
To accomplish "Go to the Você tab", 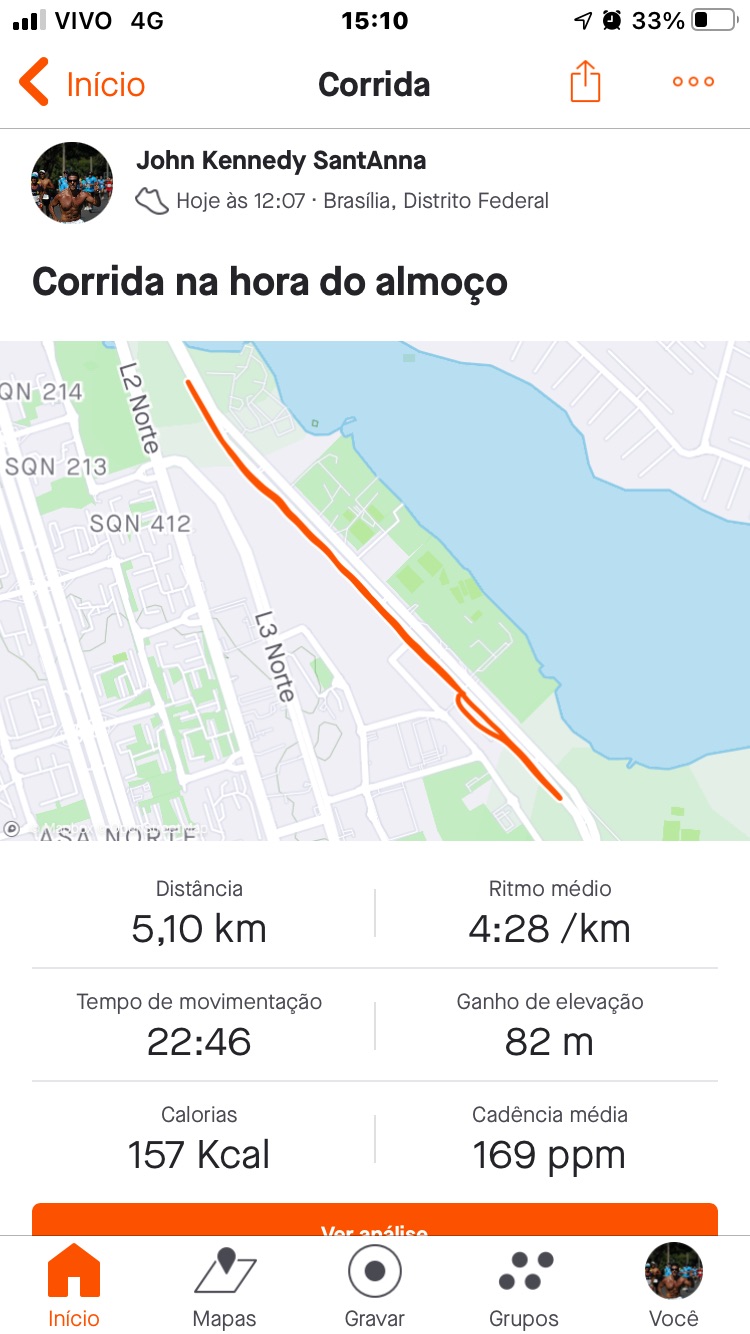I will pyautogui.click(x=674, y=1285).
